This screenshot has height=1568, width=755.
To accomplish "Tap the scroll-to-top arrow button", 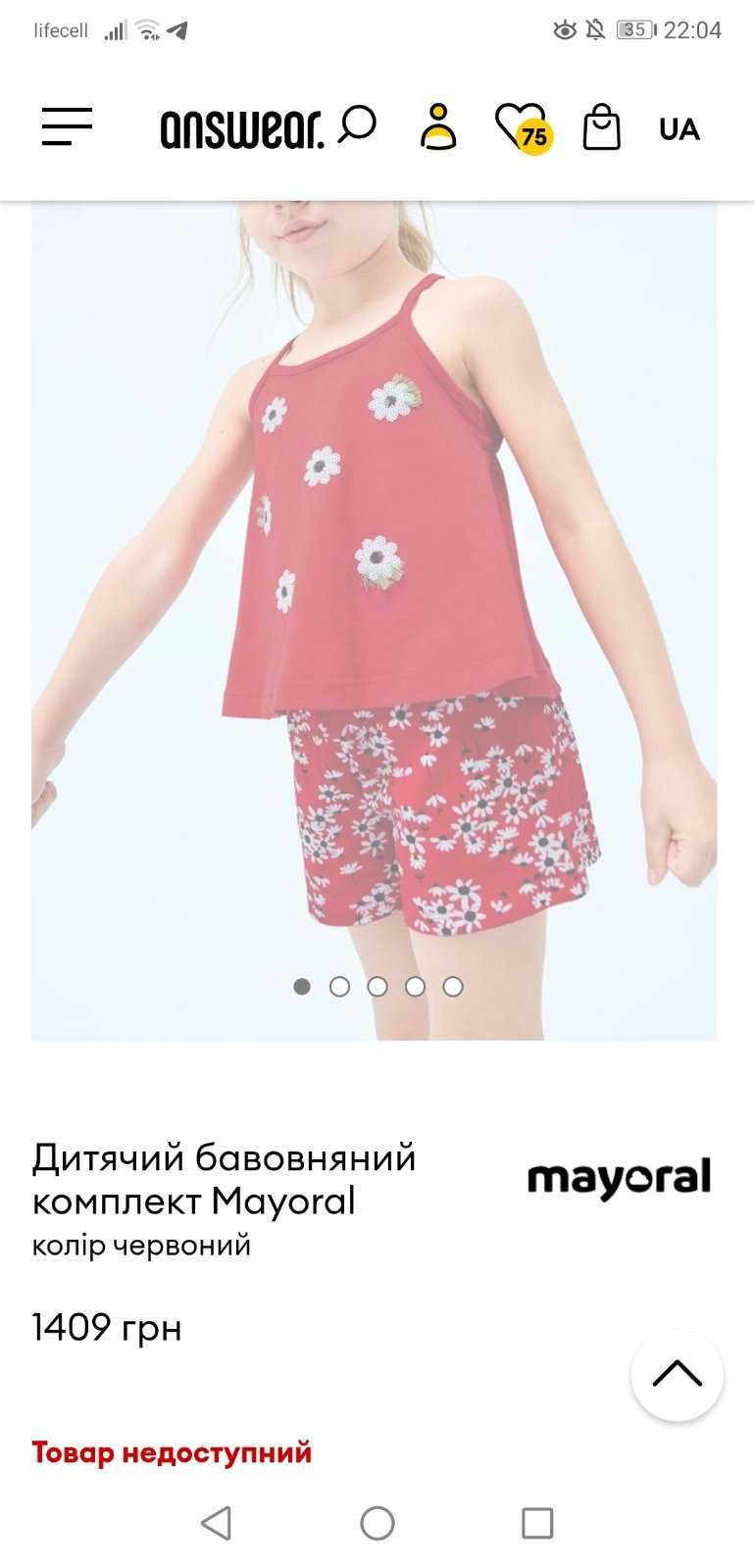I will 678,1375.
